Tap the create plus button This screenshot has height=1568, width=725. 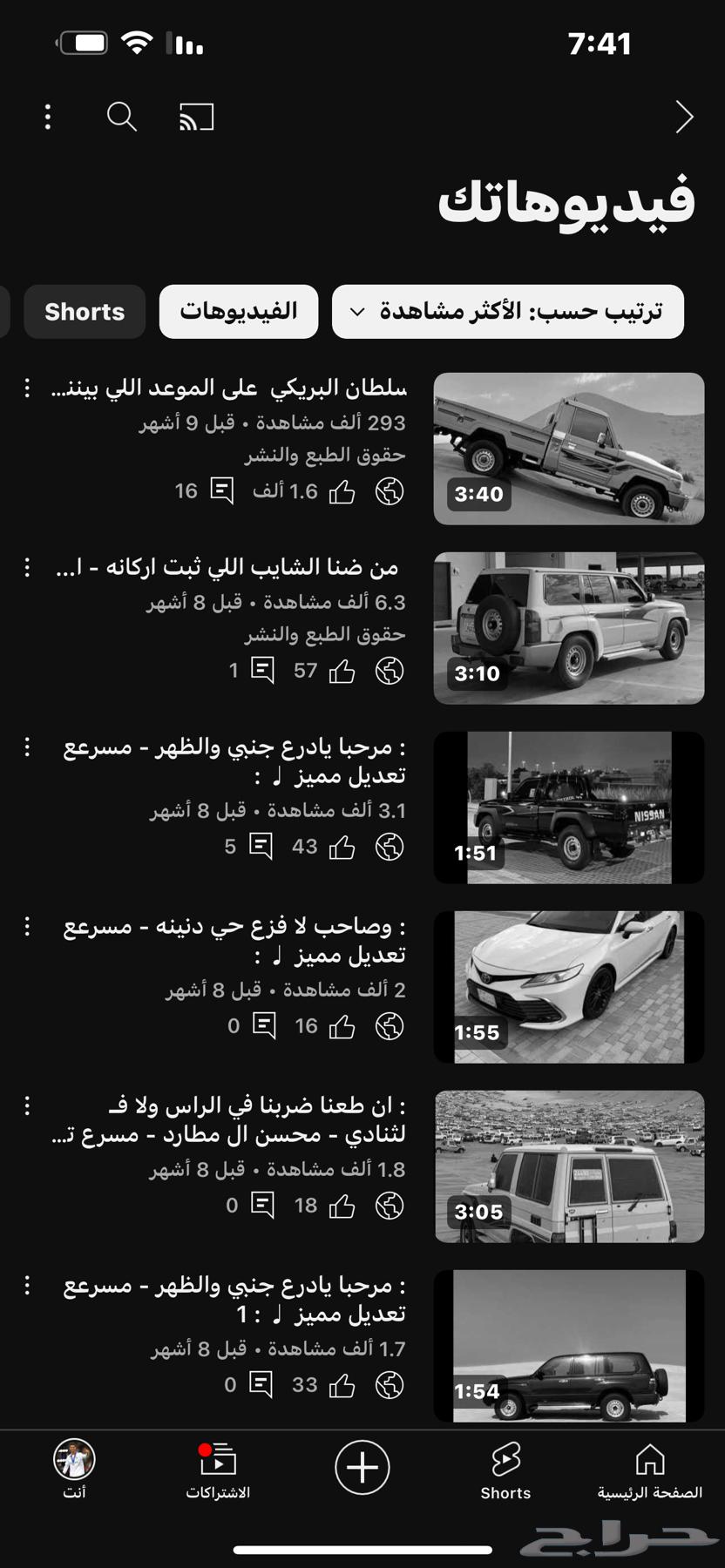point(362,1468)
